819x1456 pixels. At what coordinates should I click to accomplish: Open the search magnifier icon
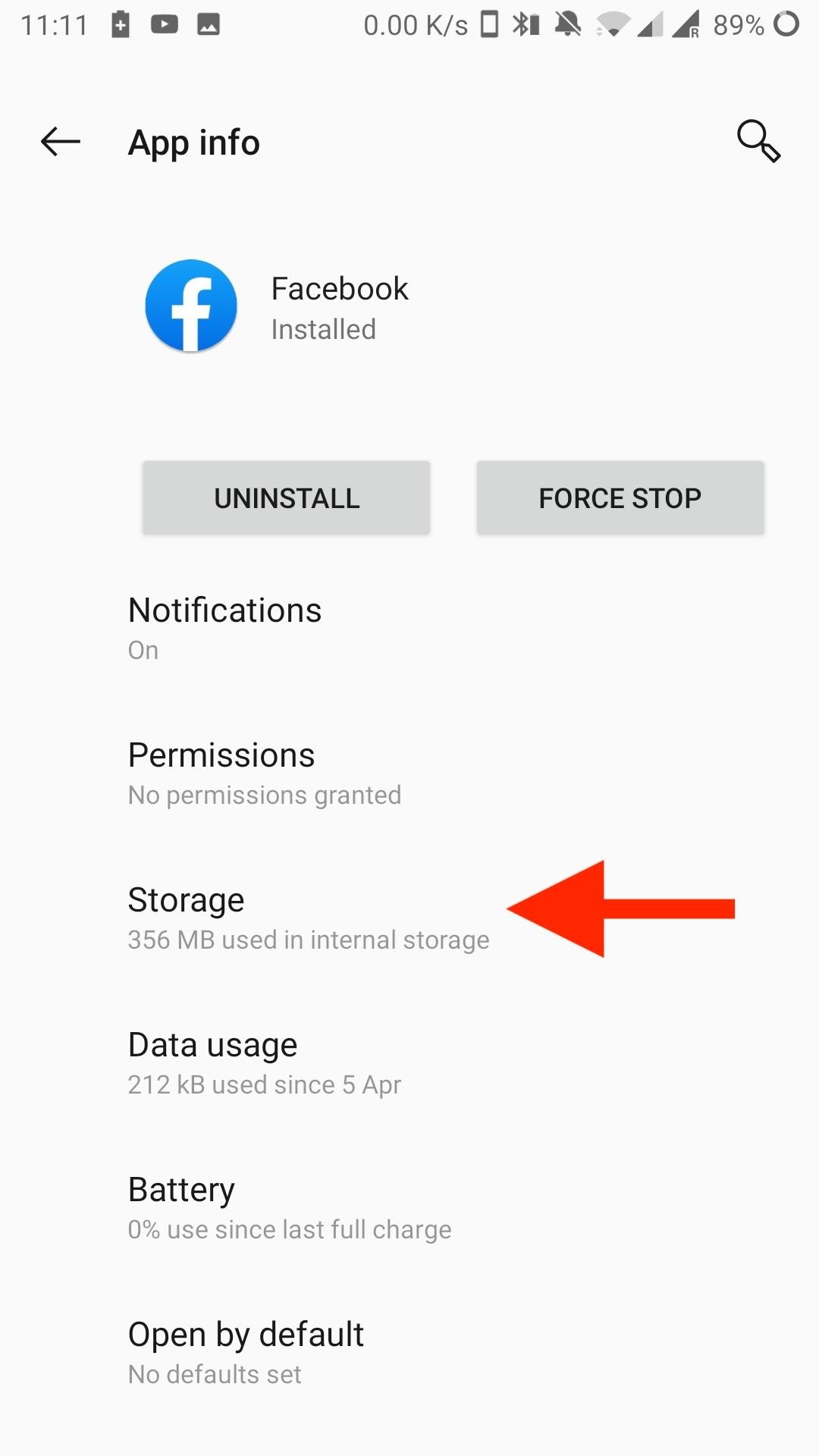[x=758, y=141]
